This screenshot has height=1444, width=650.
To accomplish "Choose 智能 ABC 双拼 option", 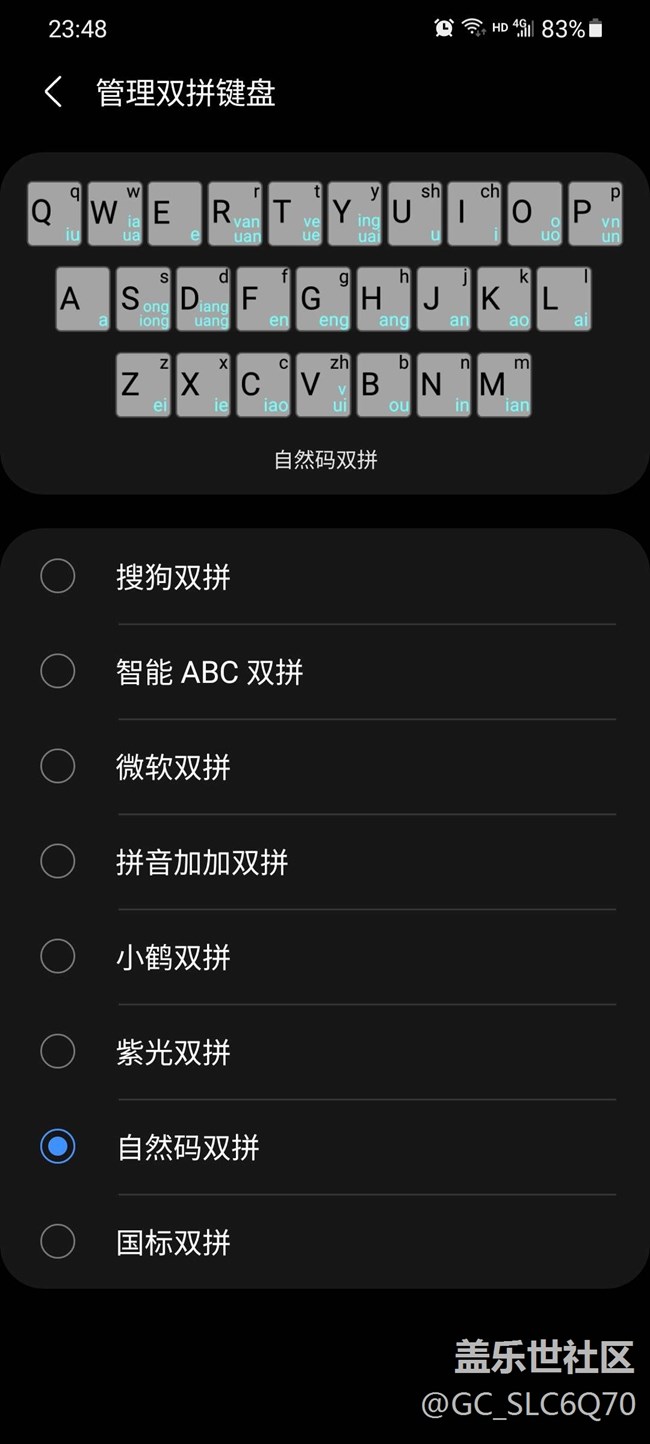I will [325, 671].
